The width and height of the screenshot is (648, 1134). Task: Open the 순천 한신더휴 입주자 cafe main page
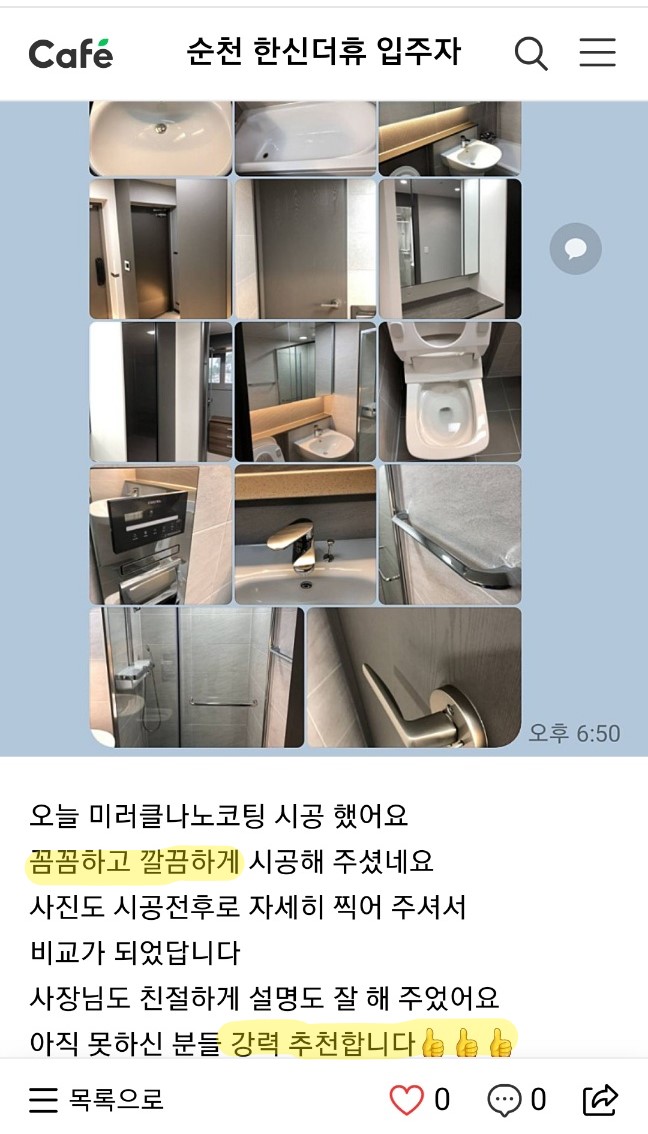(x=323, y=52)
